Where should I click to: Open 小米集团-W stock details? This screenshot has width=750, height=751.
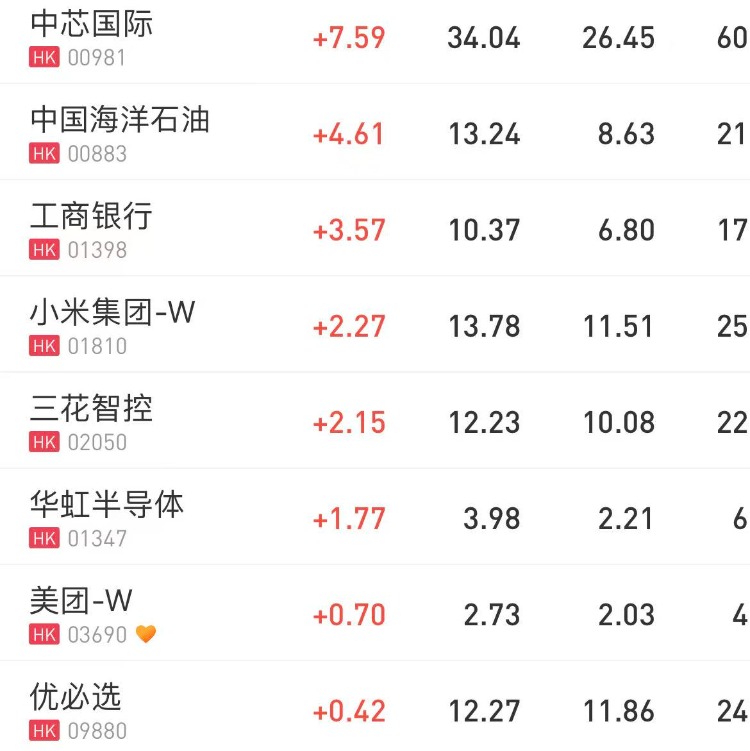pos(112,312)
